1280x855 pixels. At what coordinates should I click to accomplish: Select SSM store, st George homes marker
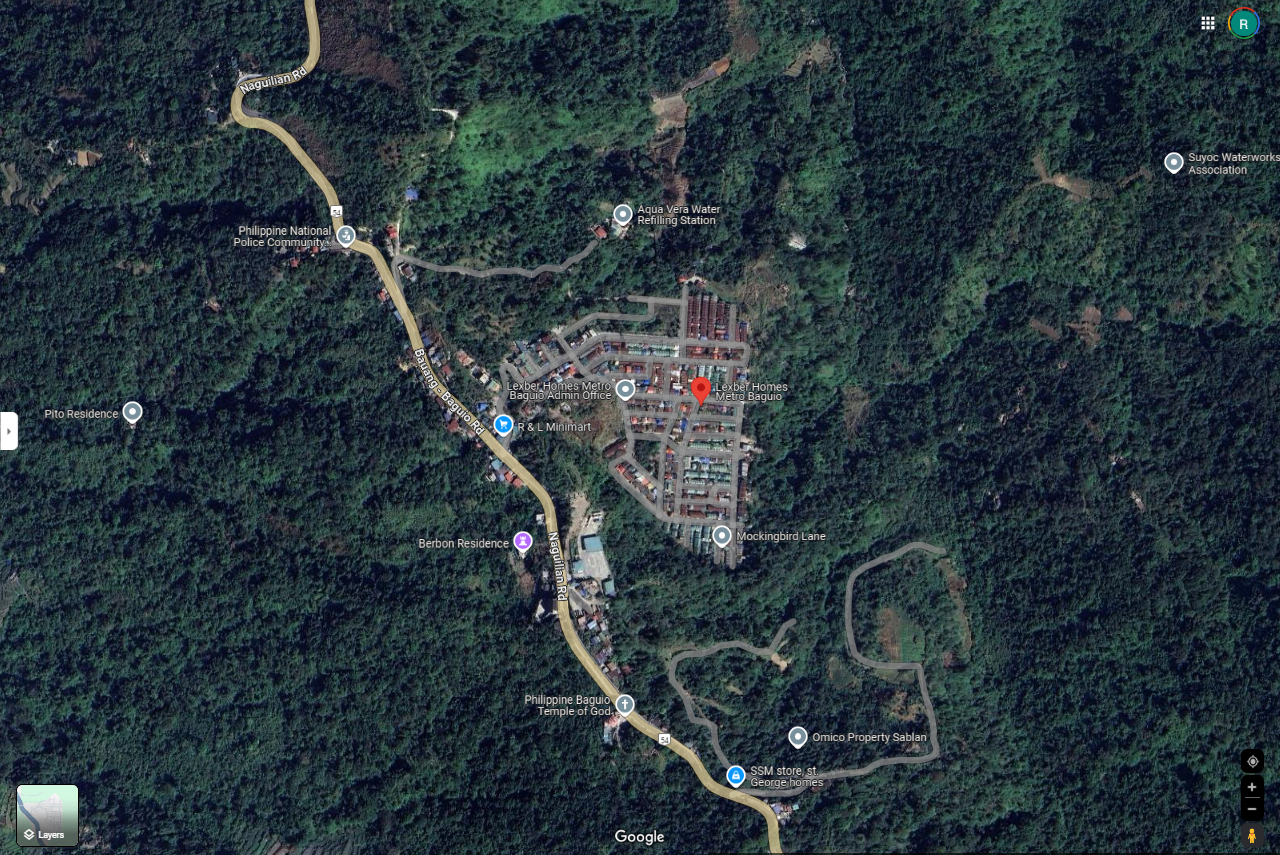coord(735,775)
